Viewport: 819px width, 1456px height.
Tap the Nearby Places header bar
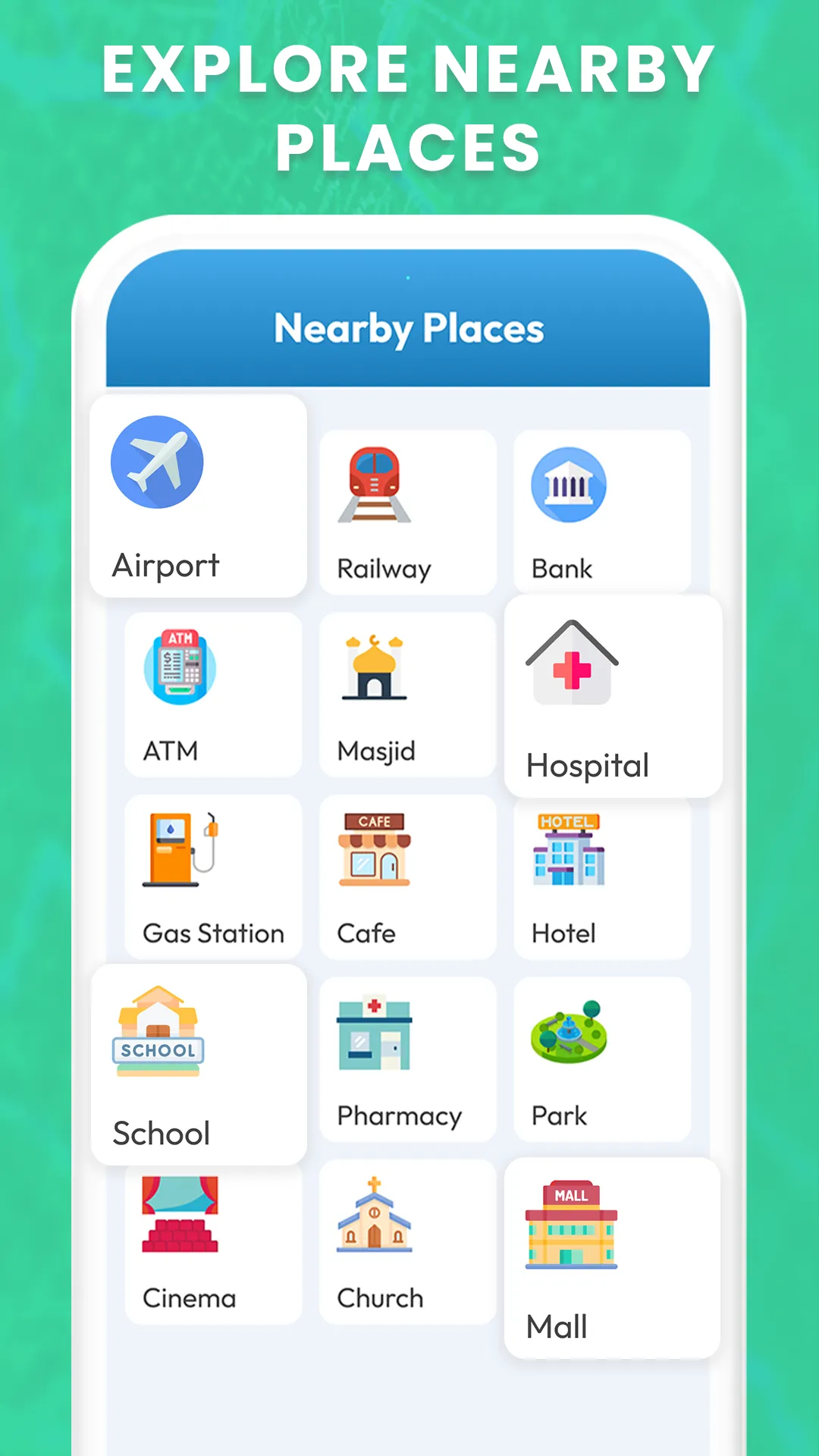tap(409, 328)
